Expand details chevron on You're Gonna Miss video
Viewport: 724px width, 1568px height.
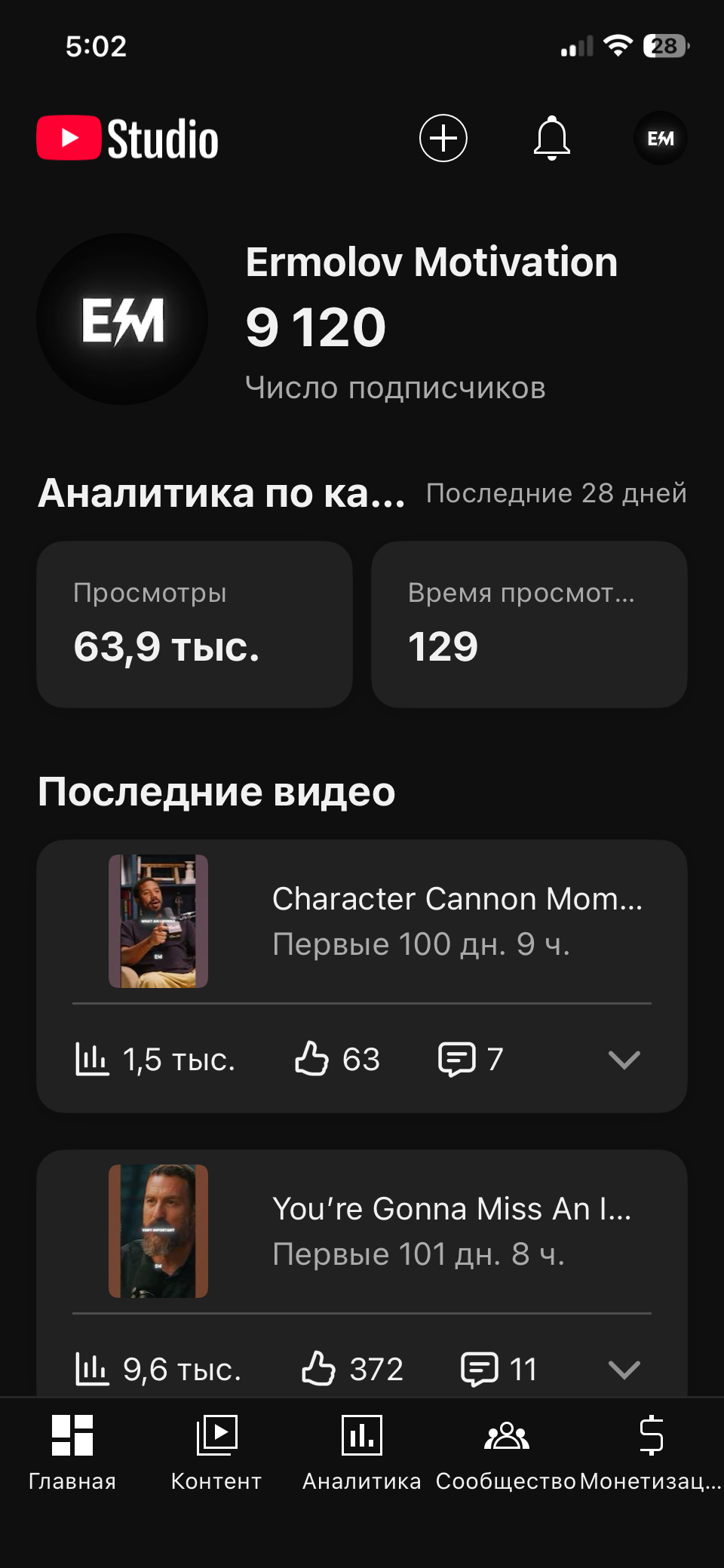[624, 1369]
